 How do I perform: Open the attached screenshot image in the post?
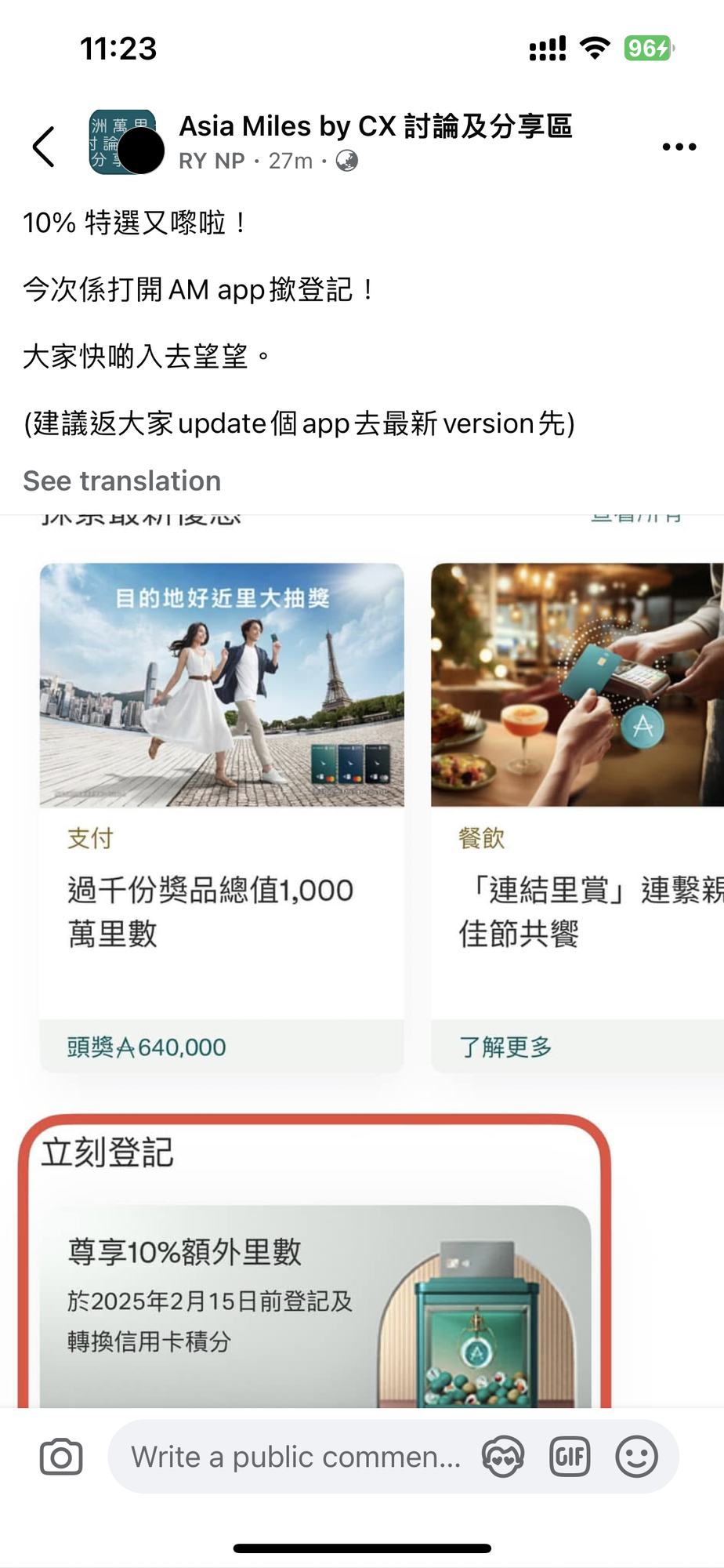tap(362, 961)
